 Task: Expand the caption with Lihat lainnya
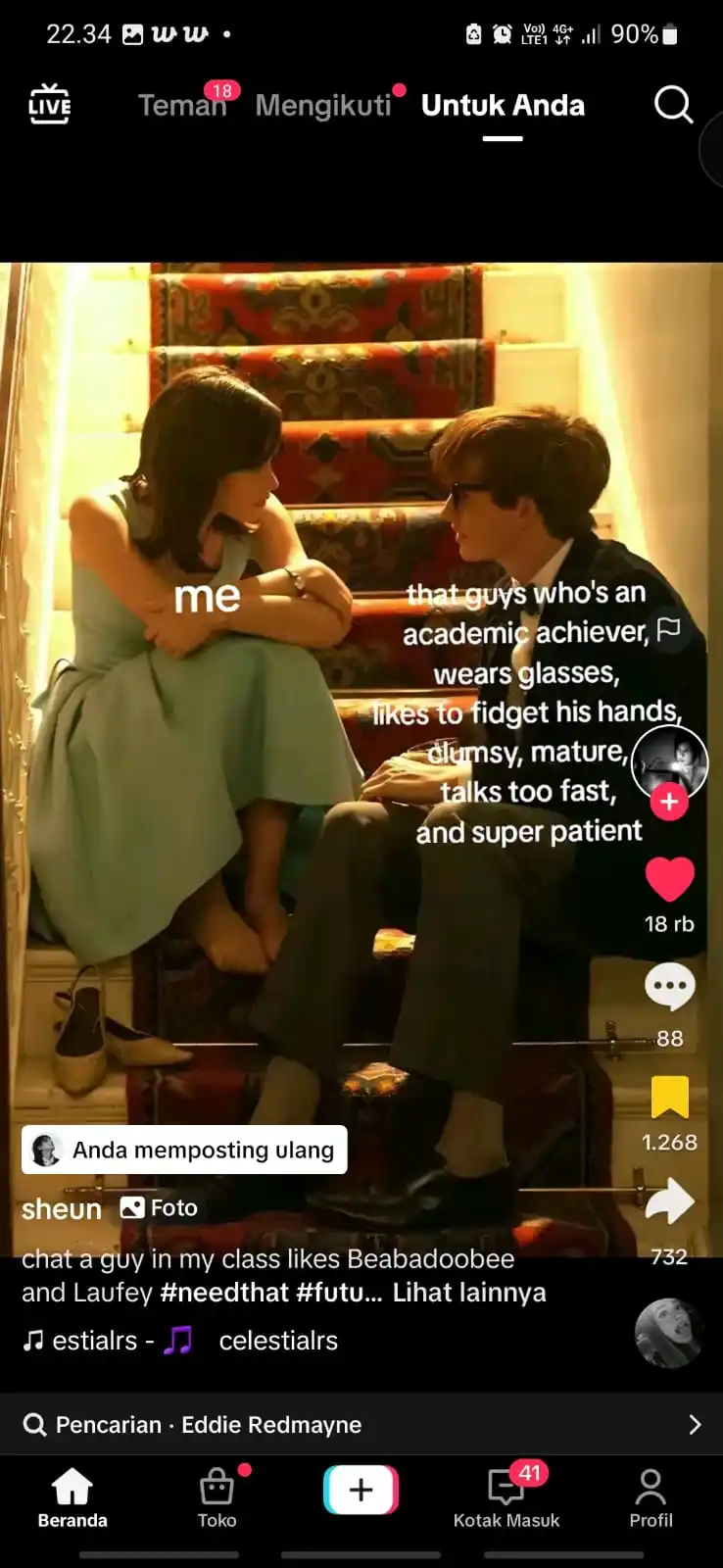469,1293
